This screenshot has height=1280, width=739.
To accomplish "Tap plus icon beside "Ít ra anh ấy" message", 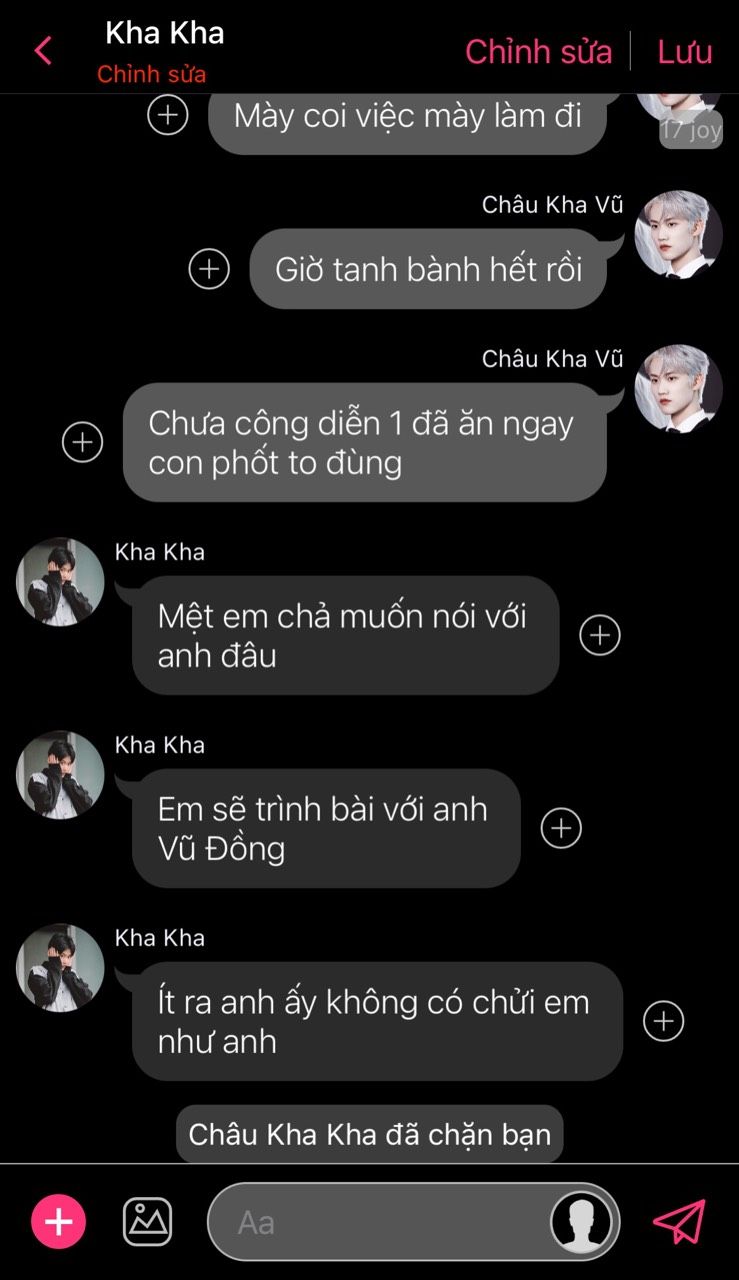I will (x=664, y=1021).
